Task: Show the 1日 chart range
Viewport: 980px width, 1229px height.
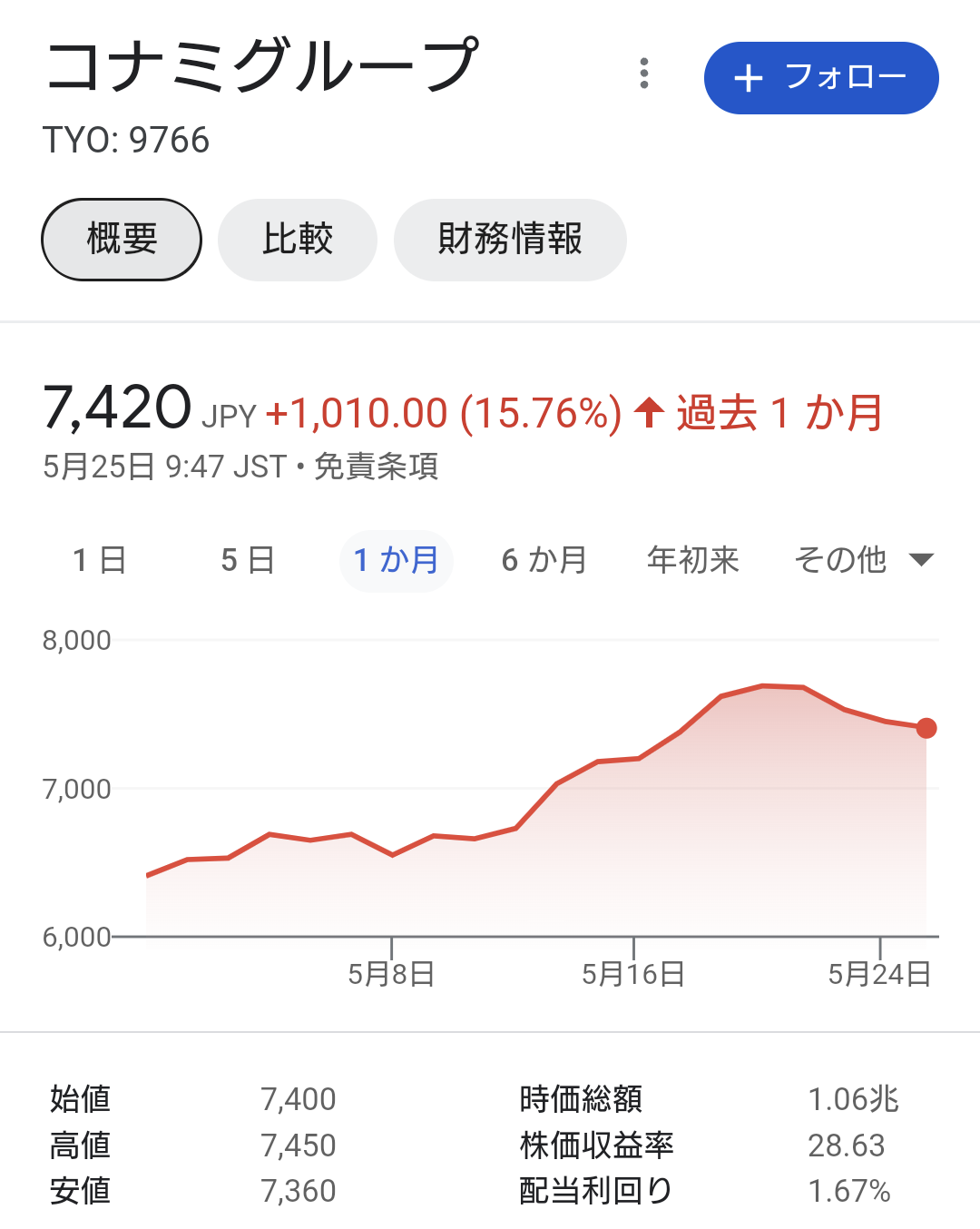Action: tap(100, 560)
